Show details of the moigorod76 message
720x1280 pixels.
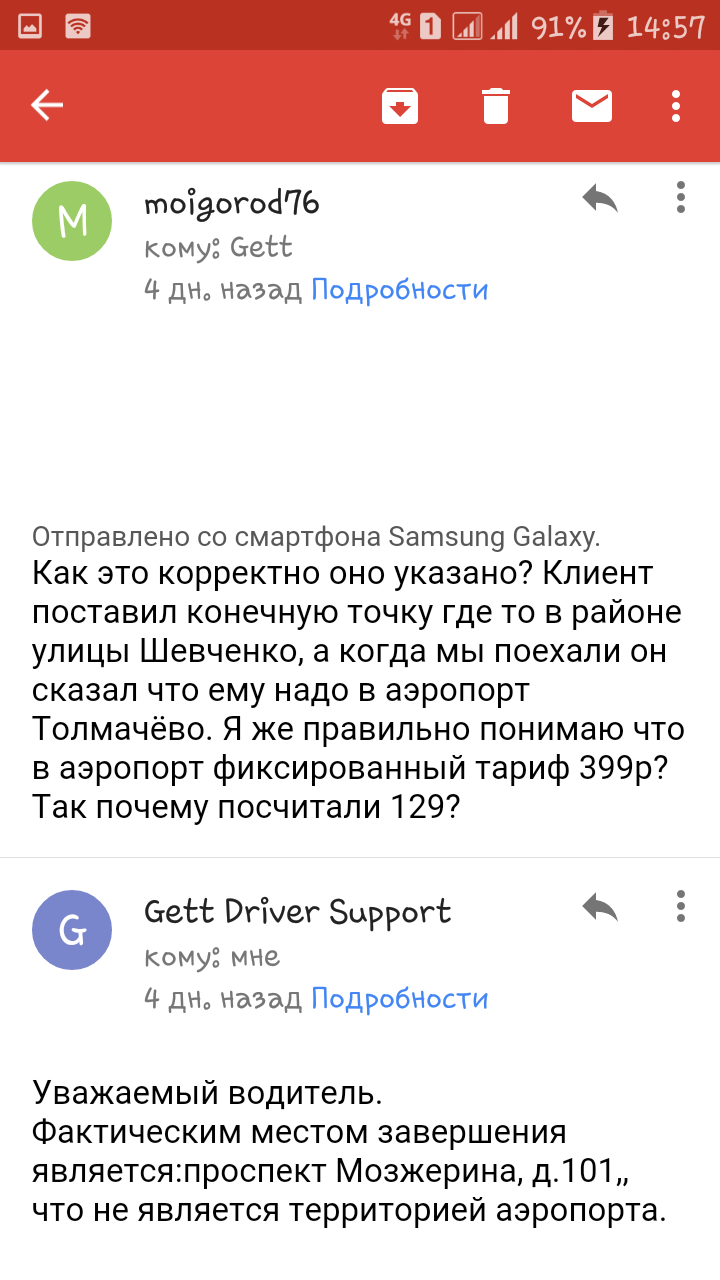pyautogui.click(x=400, y=290)
